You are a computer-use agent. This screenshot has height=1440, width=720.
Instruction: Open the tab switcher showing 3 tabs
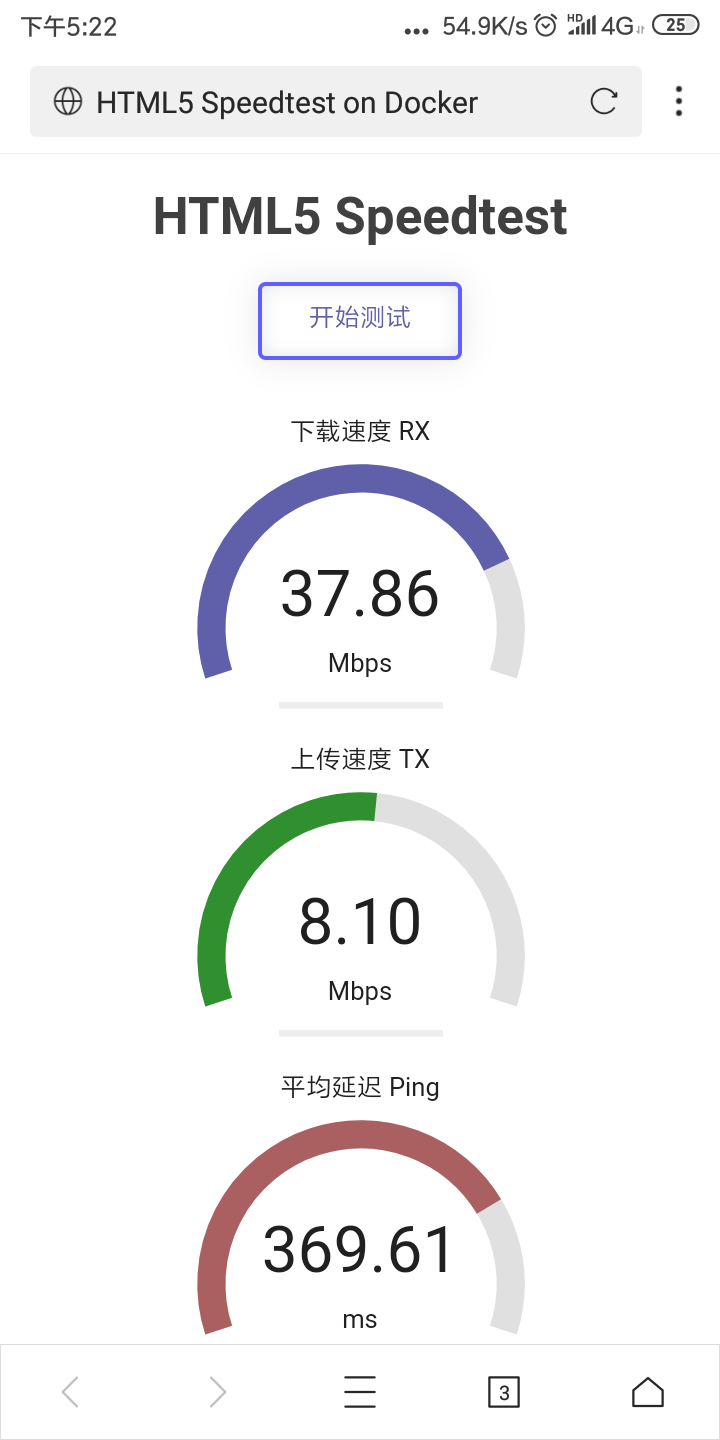pyautogui.click(x=504, y=1391)
